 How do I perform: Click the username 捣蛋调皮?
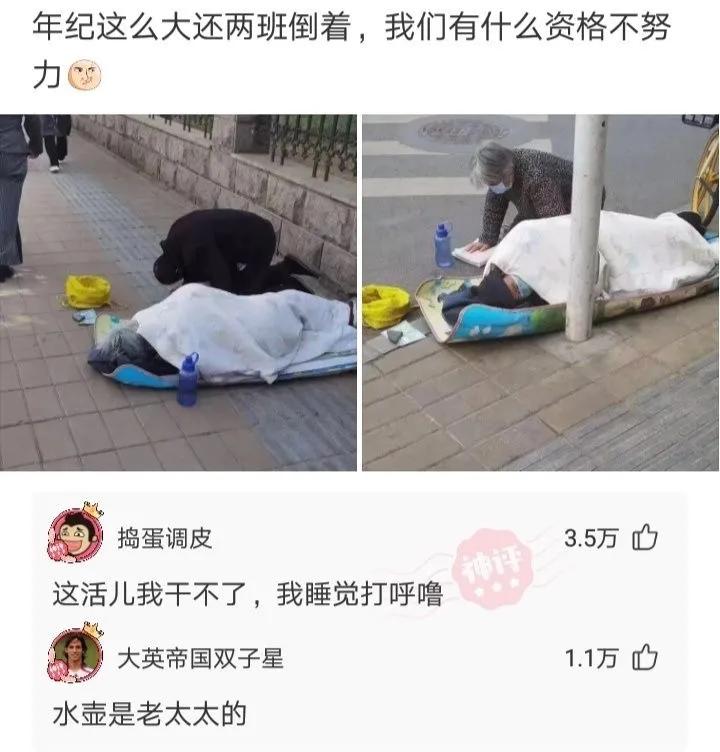[x=163, y=536]
